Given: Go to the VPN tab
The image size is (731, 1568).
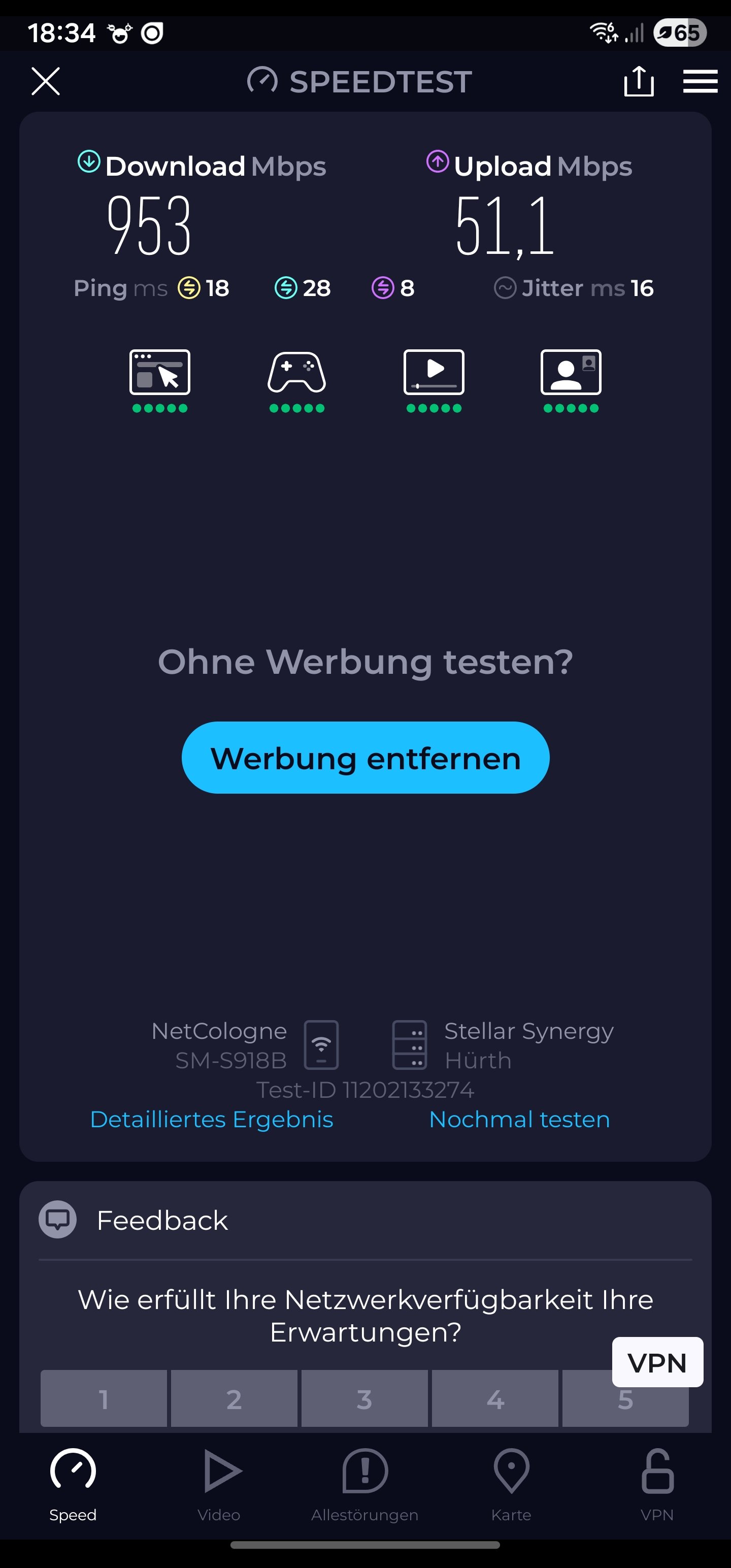Looking at the screenshot, I should [657, 1483].
